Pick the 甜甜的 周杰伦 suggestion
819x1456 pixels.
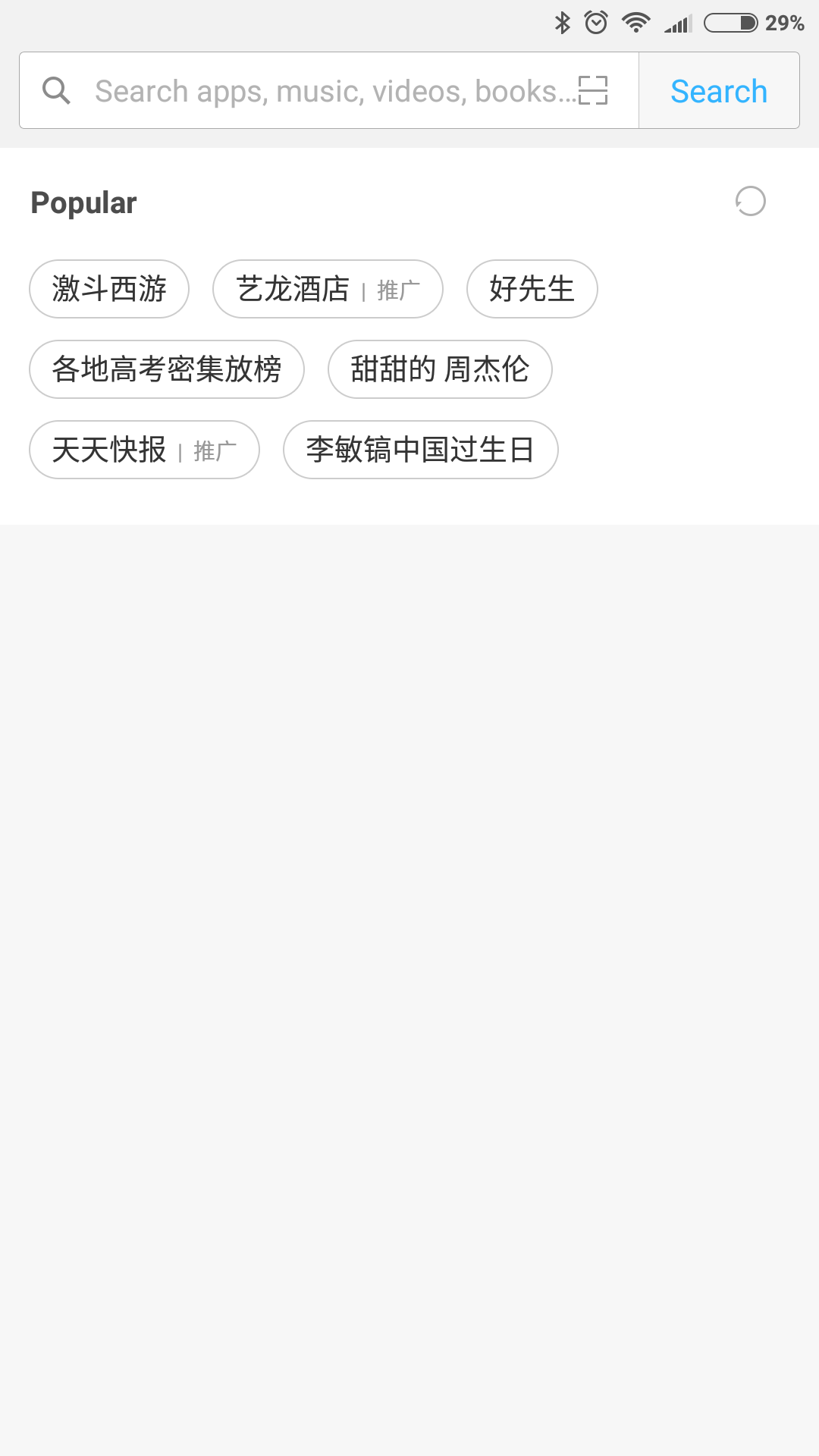(440, 369)
